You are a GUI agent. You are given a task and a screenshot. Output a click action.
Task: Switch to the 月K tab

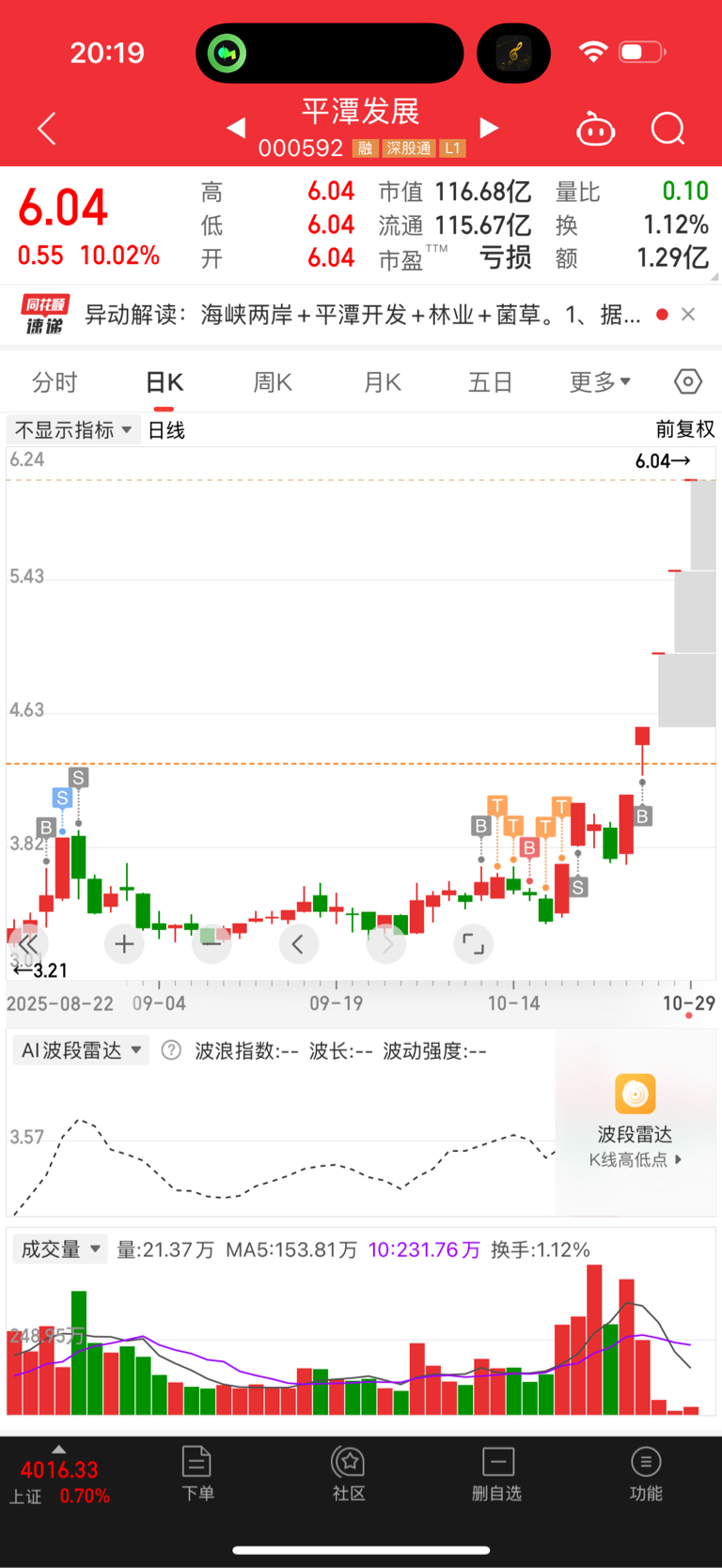click(383, 382)
